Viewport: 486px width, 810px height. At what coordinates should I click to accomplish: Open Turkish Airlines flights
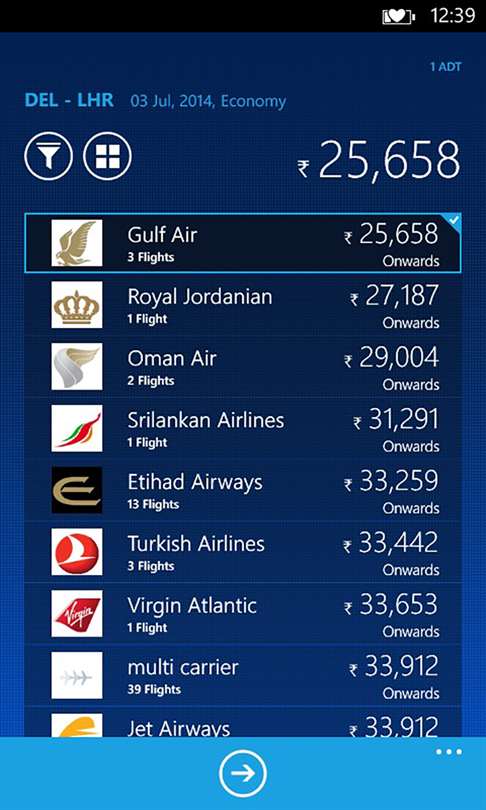point(243,552)
